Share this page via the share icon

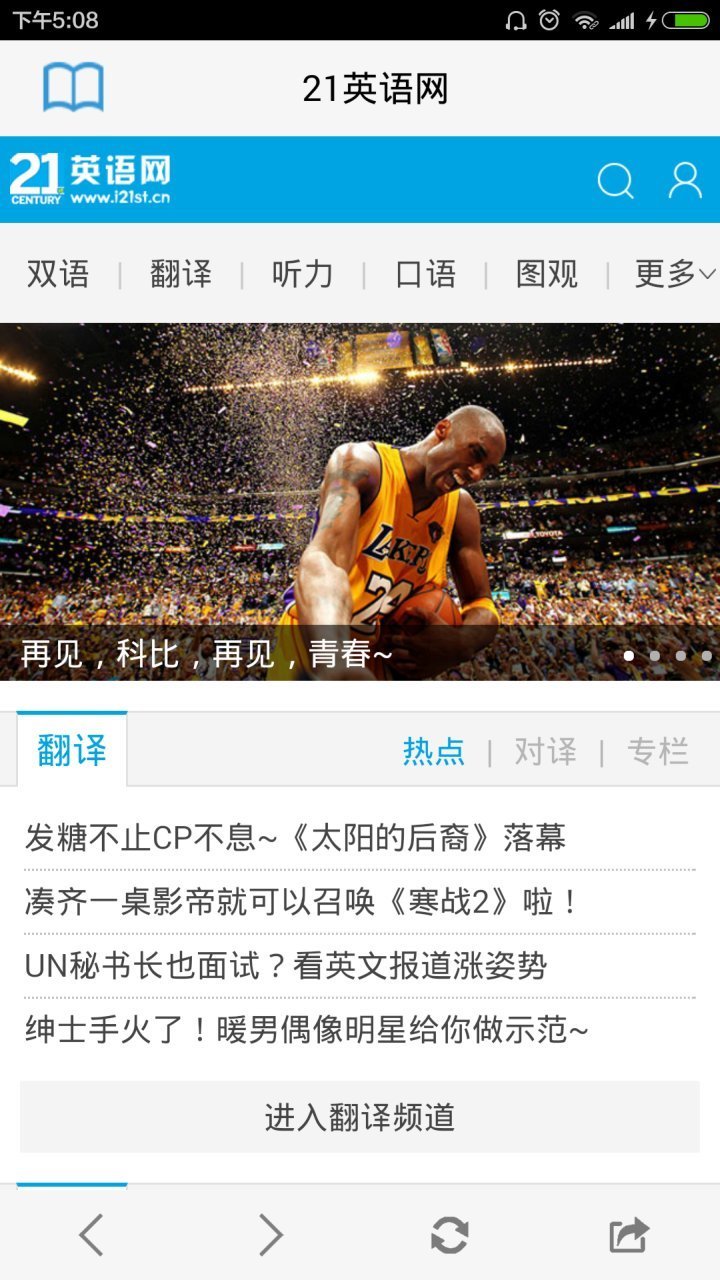coord(629,1236)
